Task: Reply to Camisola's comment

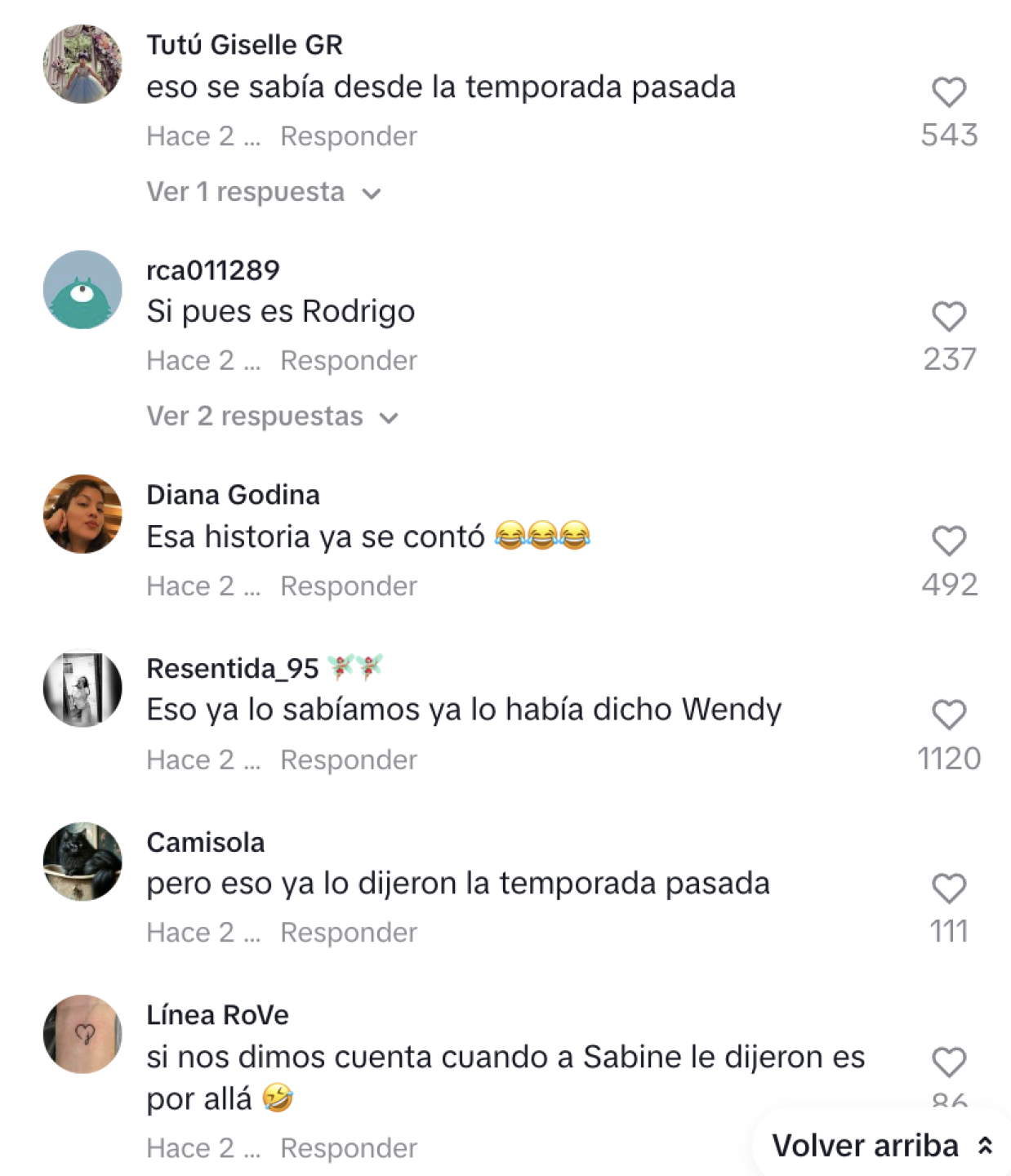Action: [x=349, y=933]
